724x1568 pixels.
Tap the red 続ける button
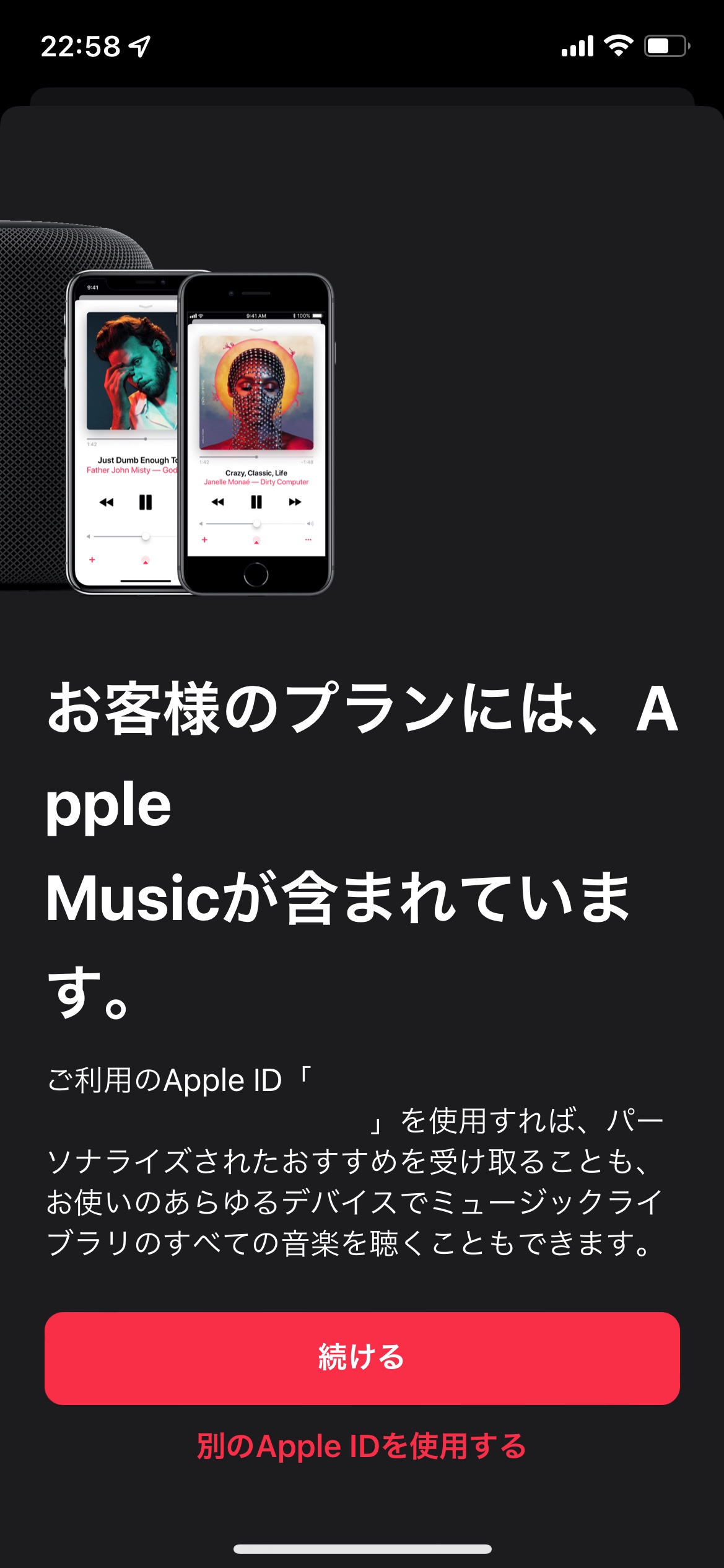point(362,1357)
